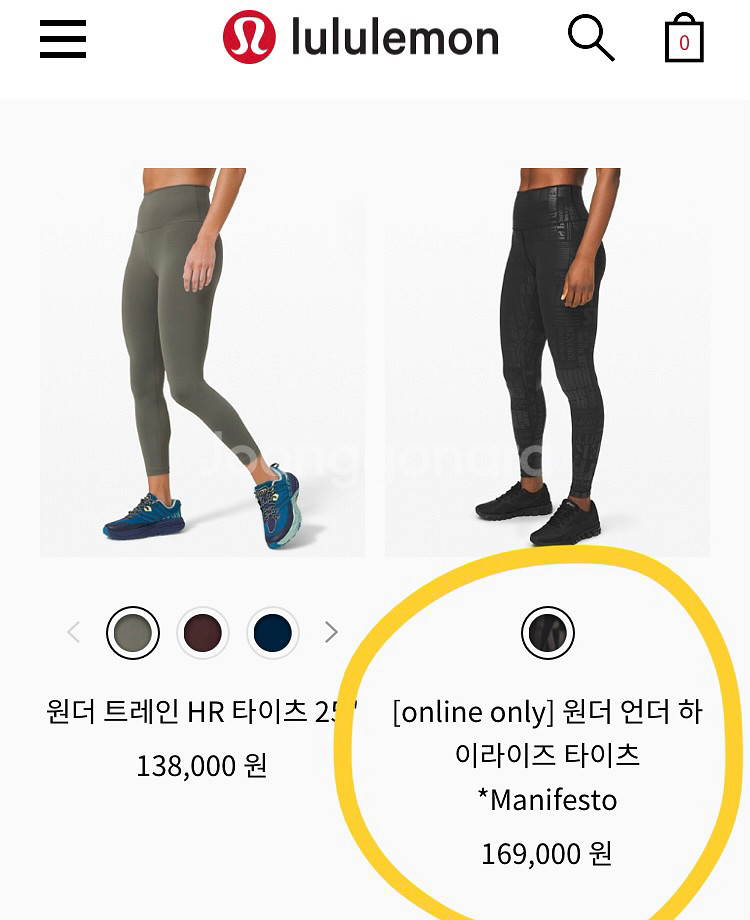Open the hamburger navigation menu

click(x=62, y=38)
